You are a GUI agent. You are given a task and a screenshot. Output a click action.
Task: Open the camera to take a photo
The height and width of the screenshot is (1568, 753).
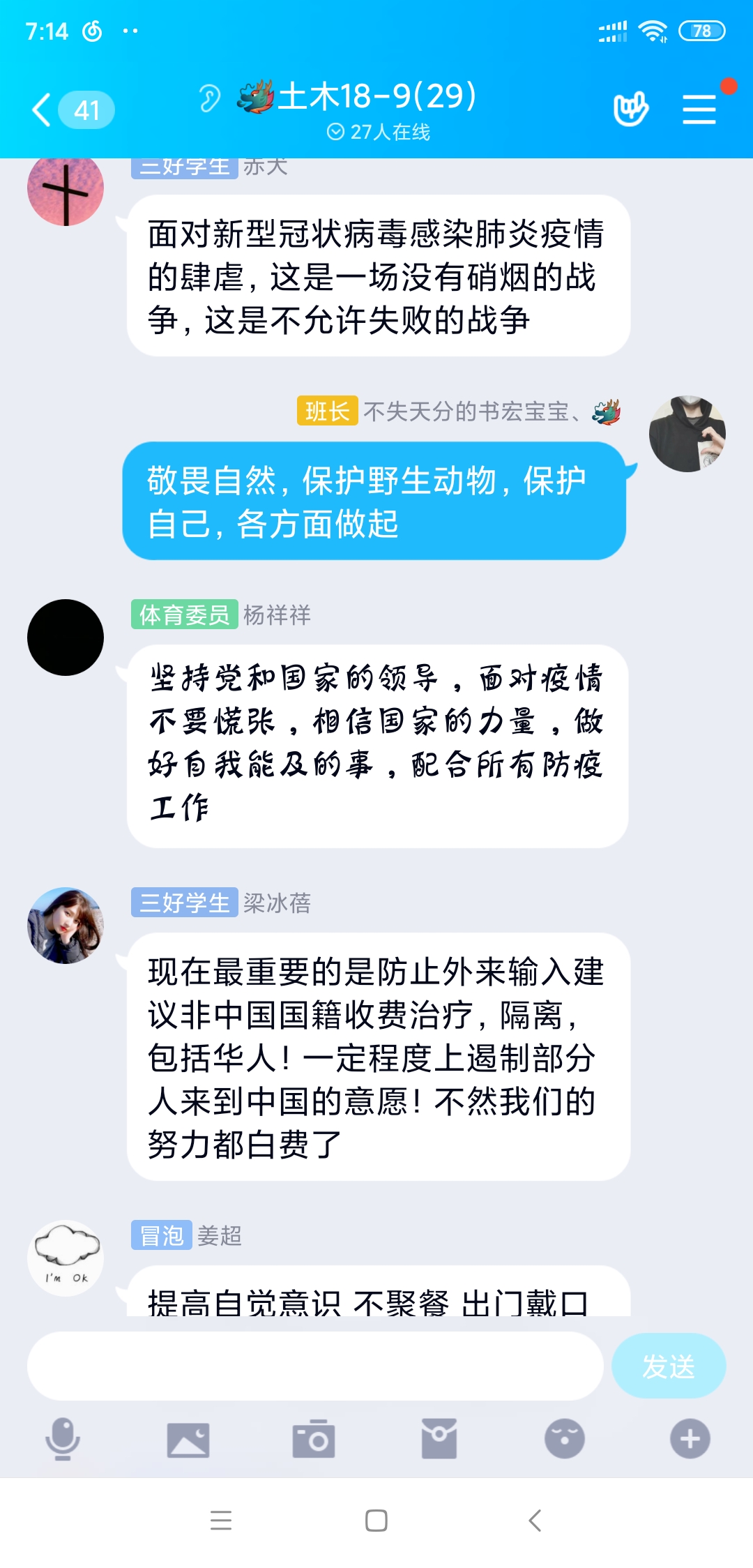(x=314, y=1439)
